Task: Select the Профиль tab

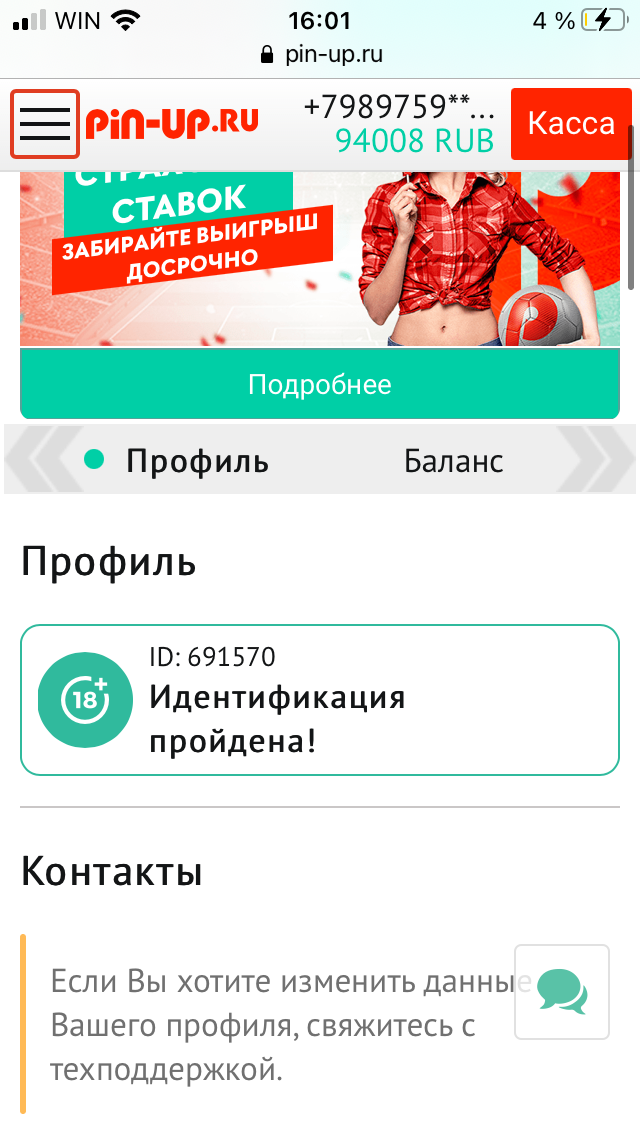Action: point(196,461)
